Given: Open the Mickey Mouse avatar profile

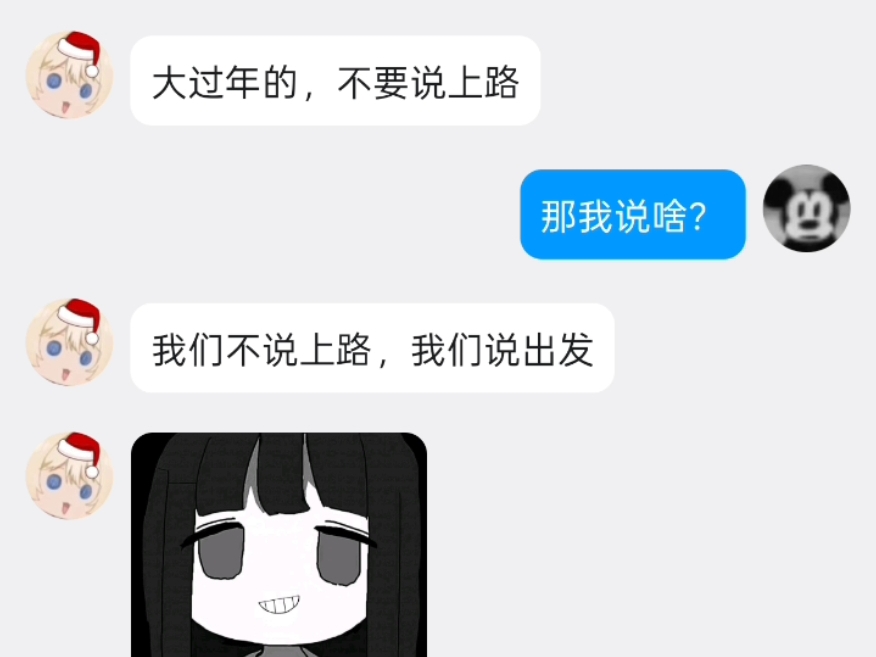Looking at the screenshot, I should [806, 208].
